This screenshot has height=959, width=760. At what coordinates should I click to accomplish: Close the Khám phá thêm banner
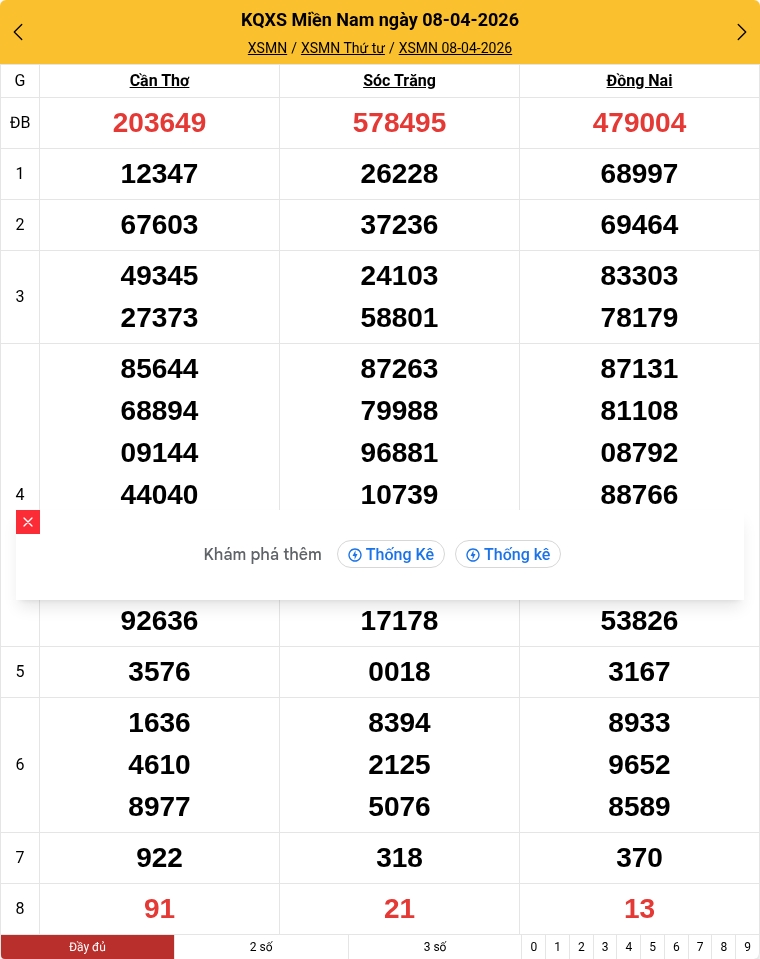click(x=28, y=522)
